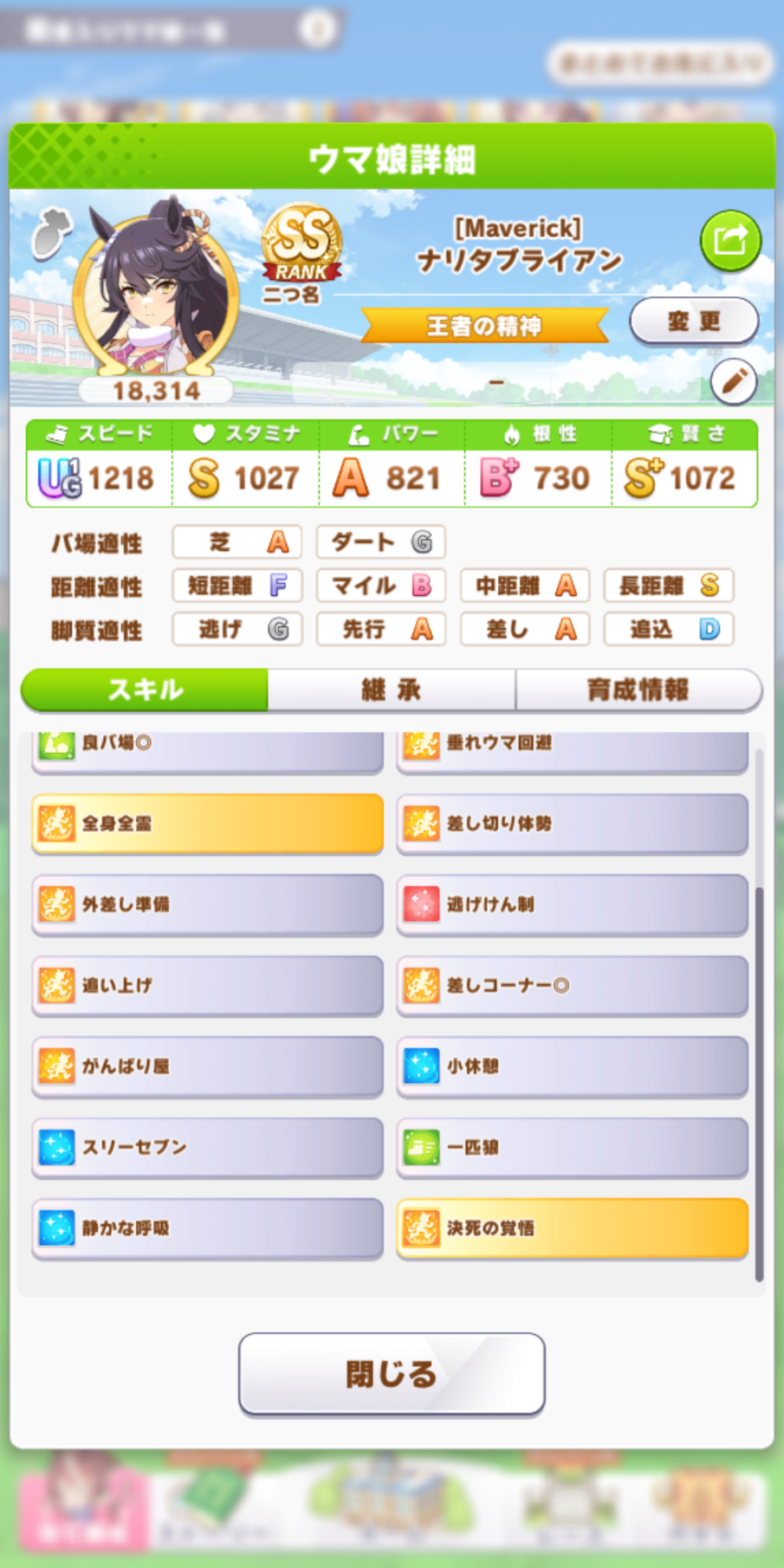This screenshot has height=1568, width=784.
Task: Open the 決死の覚悟 skill details
Action: pos(573,1228)
